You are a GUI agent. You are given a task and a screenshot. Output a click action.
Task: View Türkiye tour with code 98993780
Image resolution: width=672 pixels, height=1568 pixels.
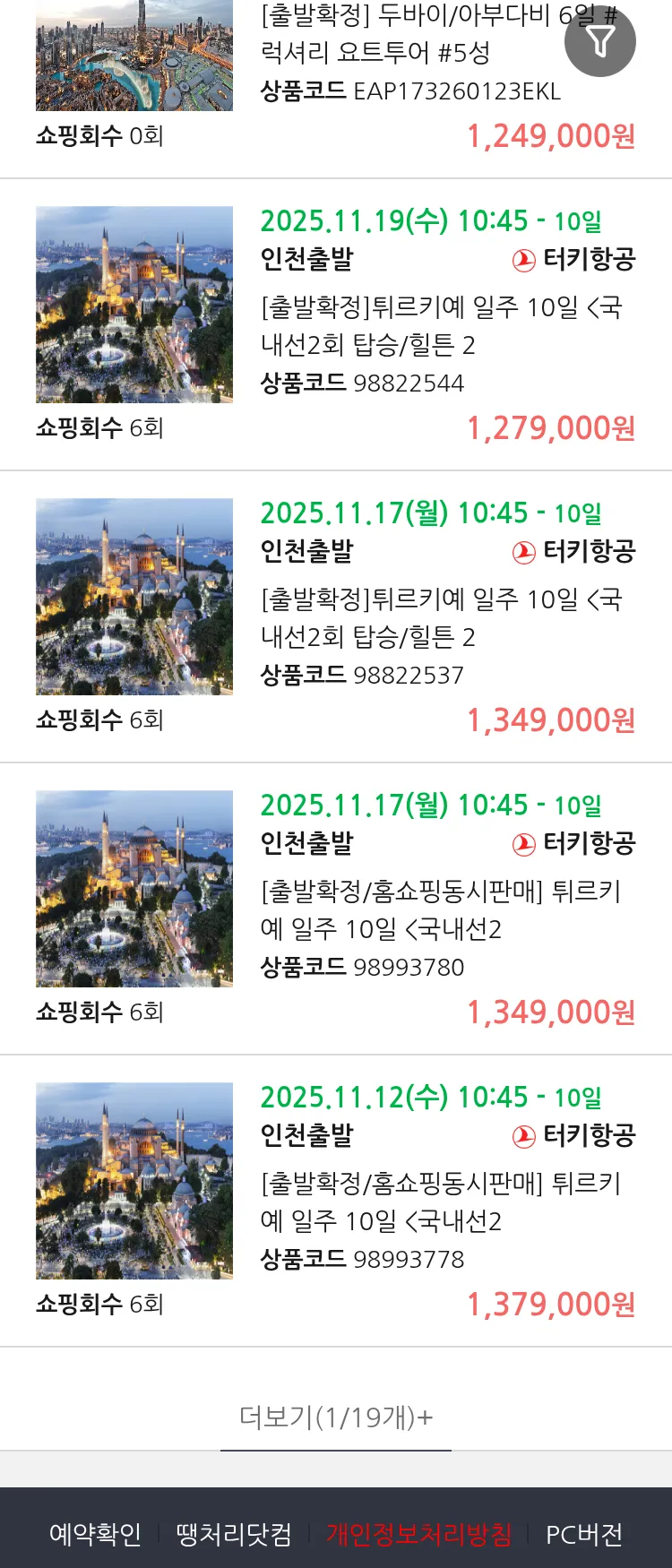pyautogui.click(x=441, y=909)
